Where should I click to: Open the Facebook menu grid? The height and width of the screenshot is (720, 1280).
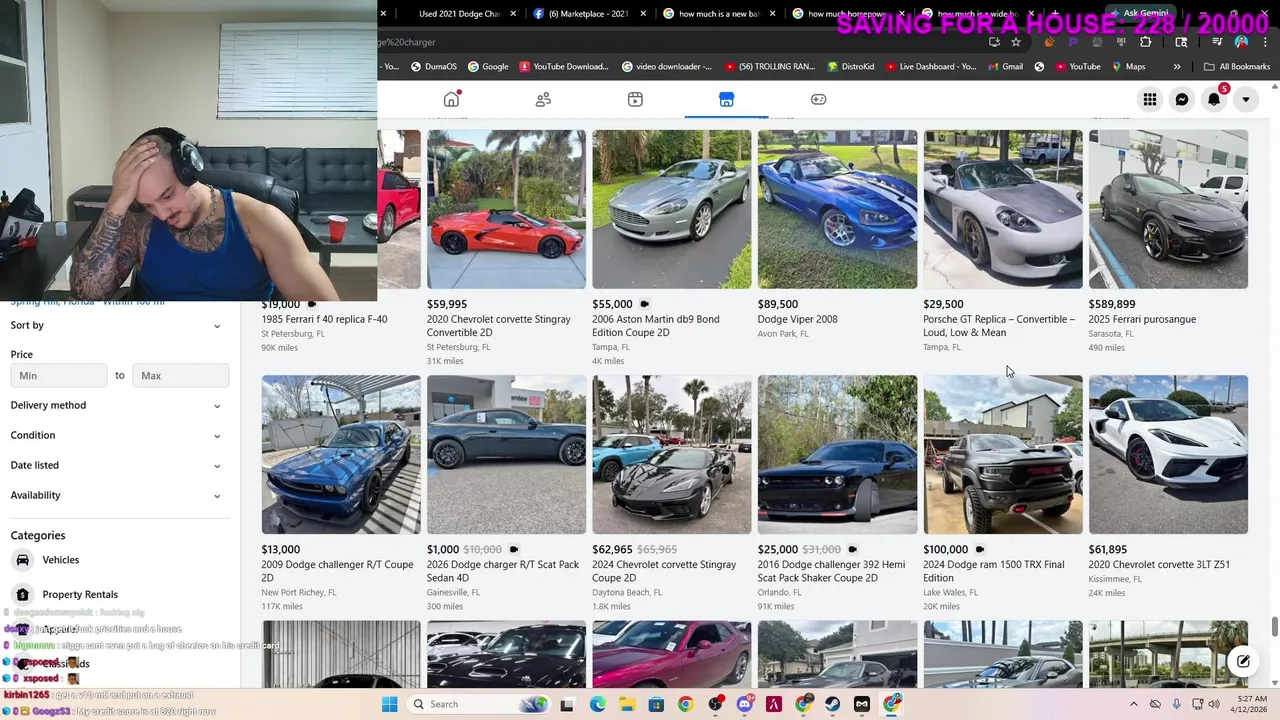point(1150,99)
